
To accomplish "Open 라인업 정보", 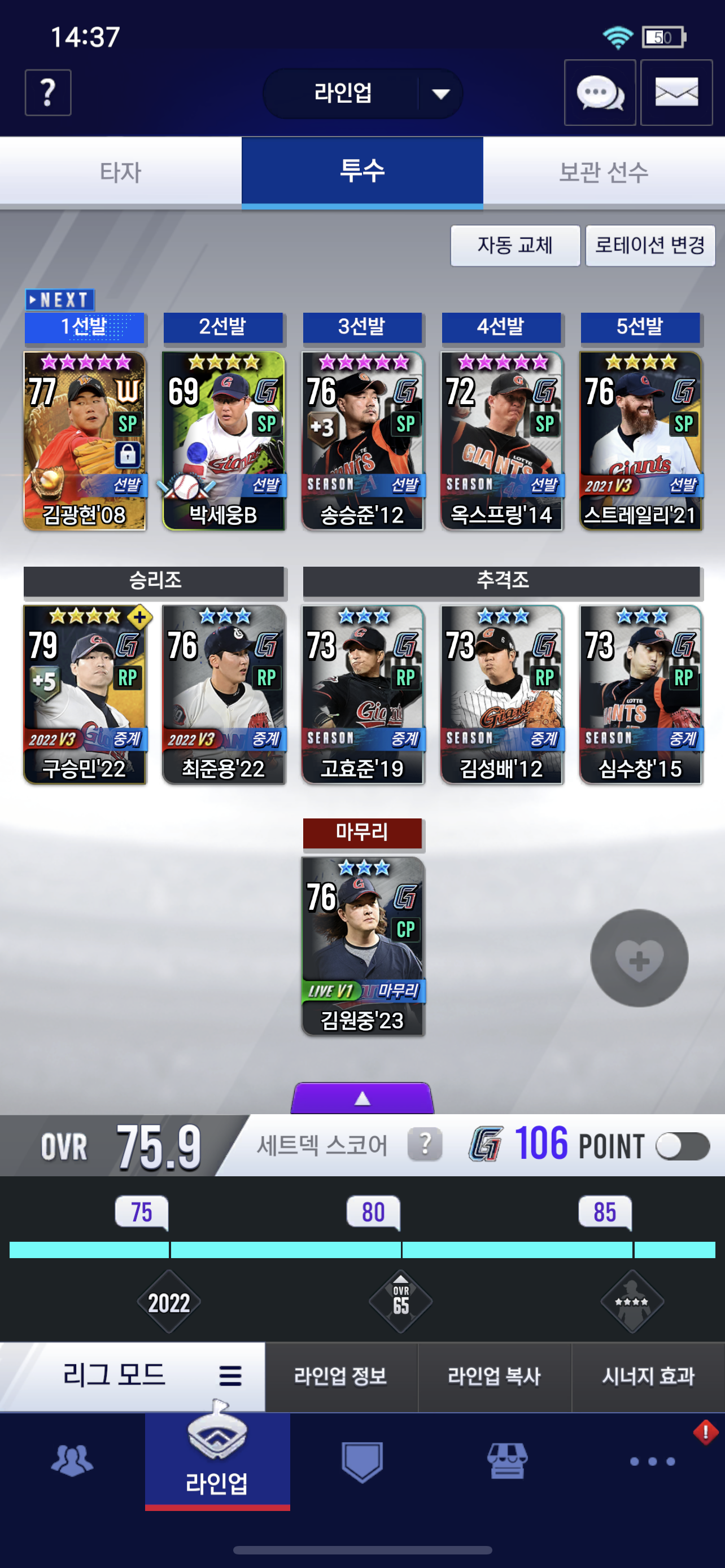I will 341,1376.
